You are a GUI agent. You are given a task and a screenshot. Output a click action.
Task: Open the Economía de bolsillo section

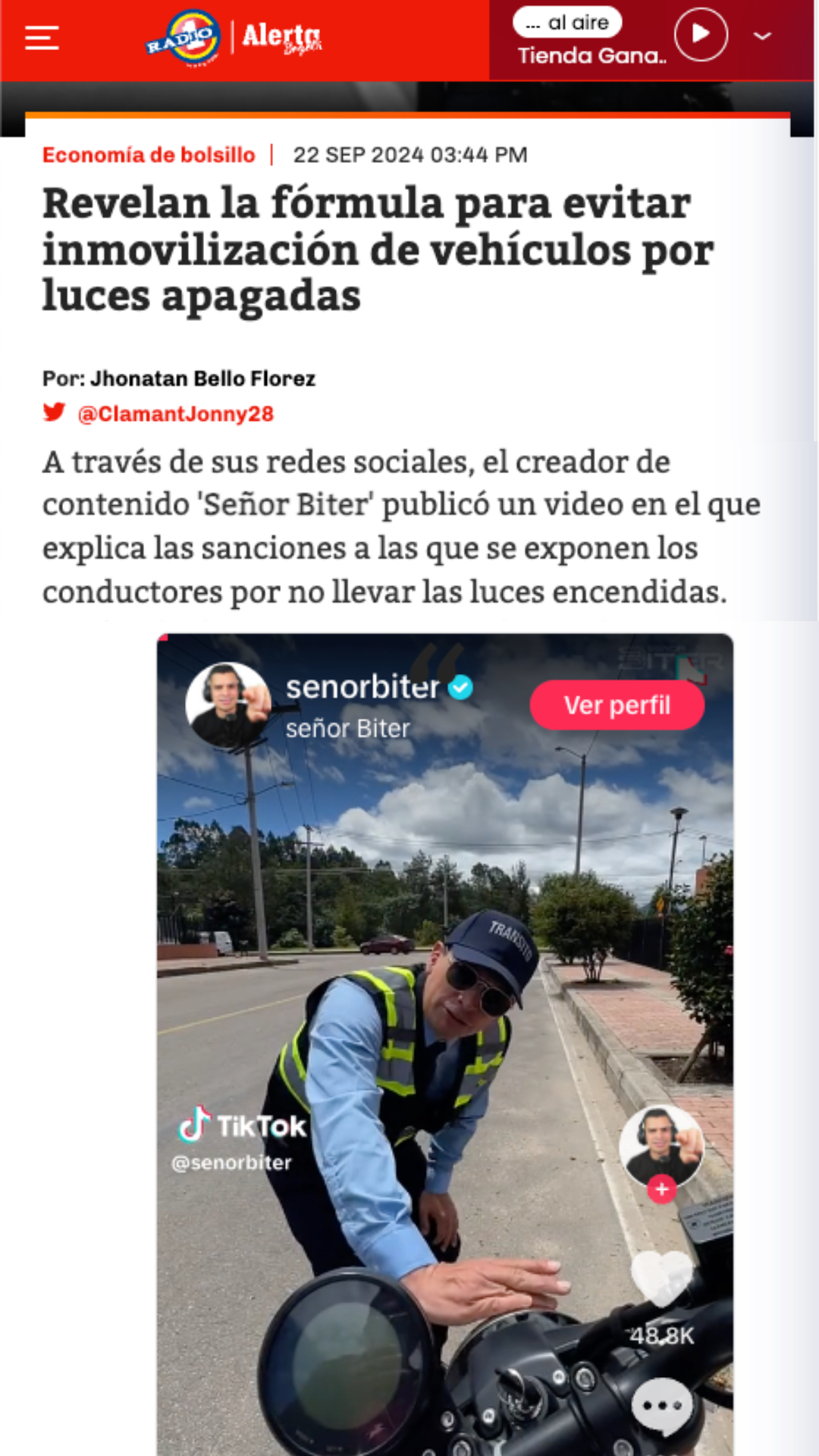pos(149,155)
